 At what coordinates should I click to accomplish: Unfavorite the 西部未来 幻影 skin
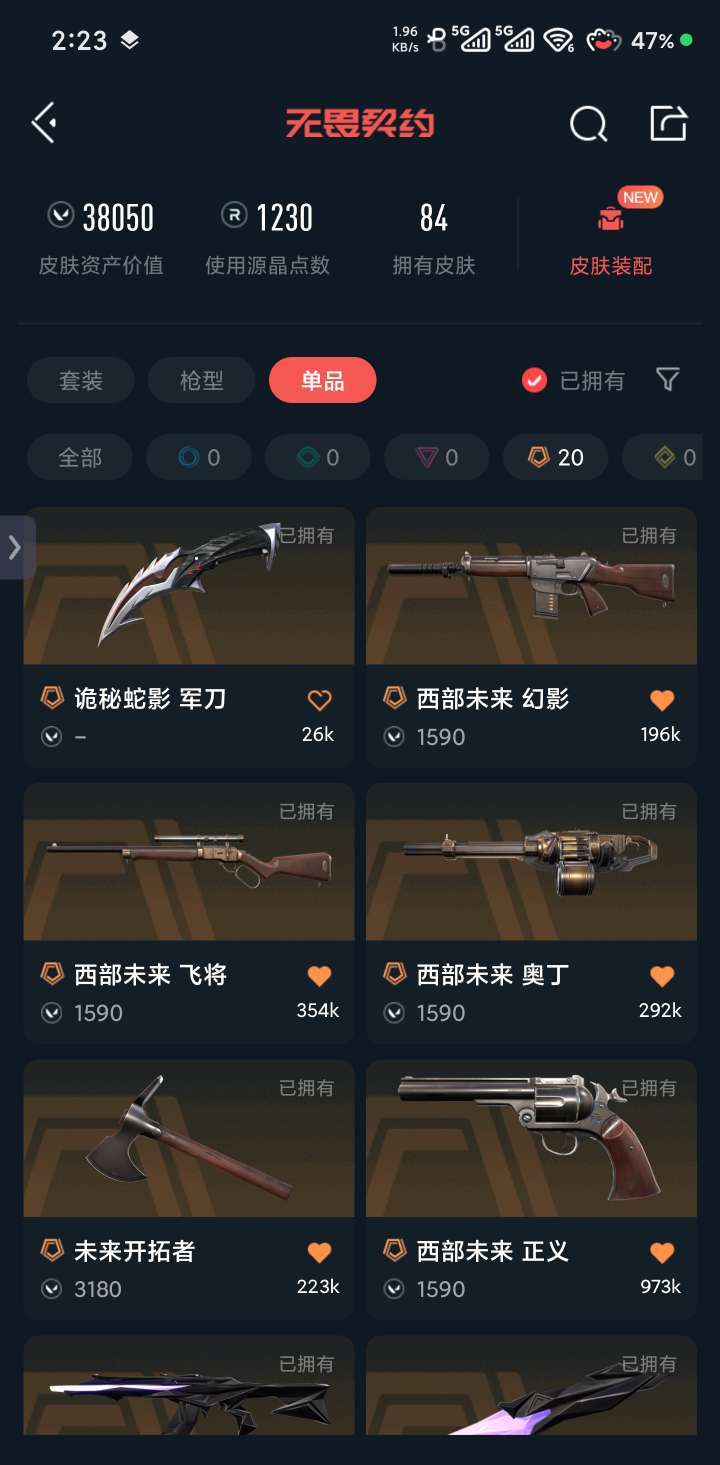[662, 700]
